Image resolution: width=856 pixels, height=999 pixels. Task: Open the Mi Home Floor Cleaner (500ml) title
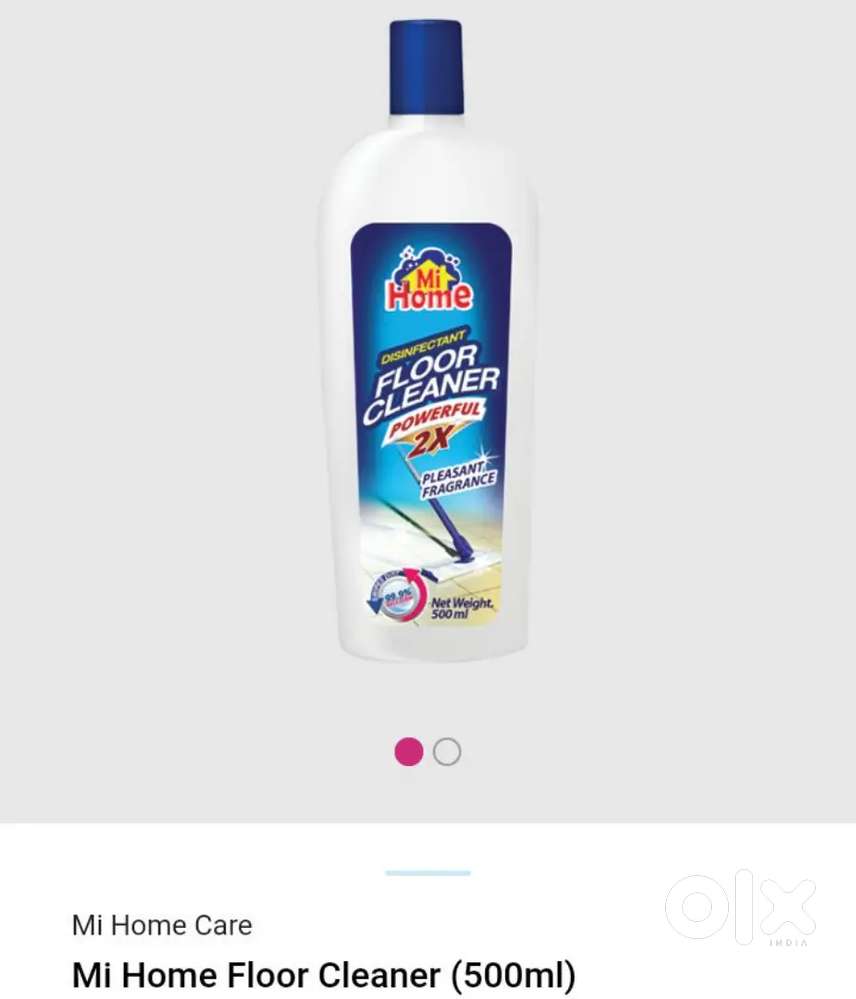(x=323, y=976)
